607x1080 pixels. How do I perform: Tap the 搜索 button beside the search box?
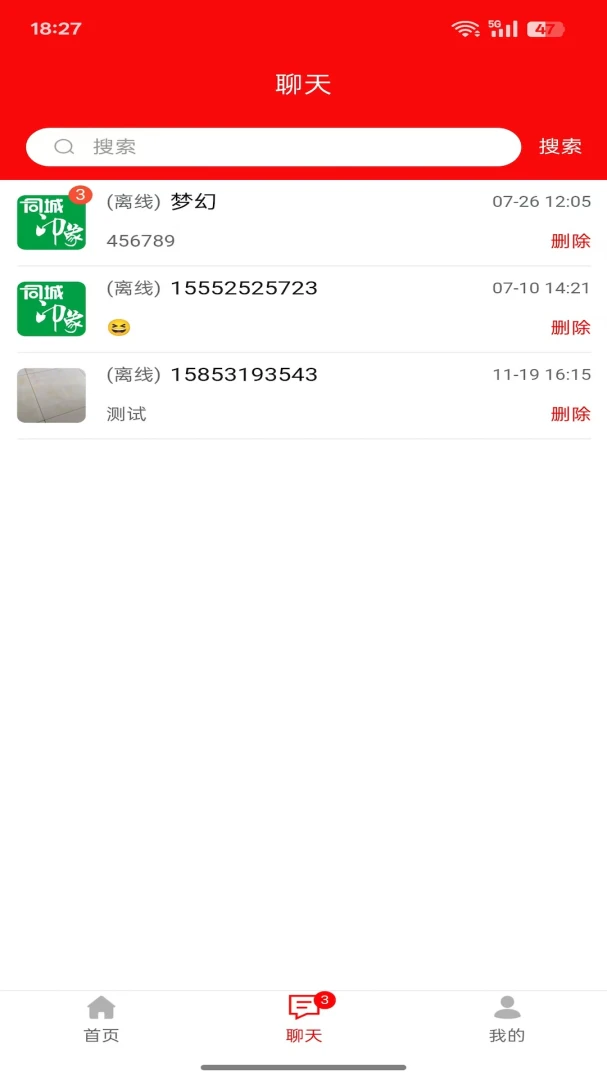click(560, 147)
